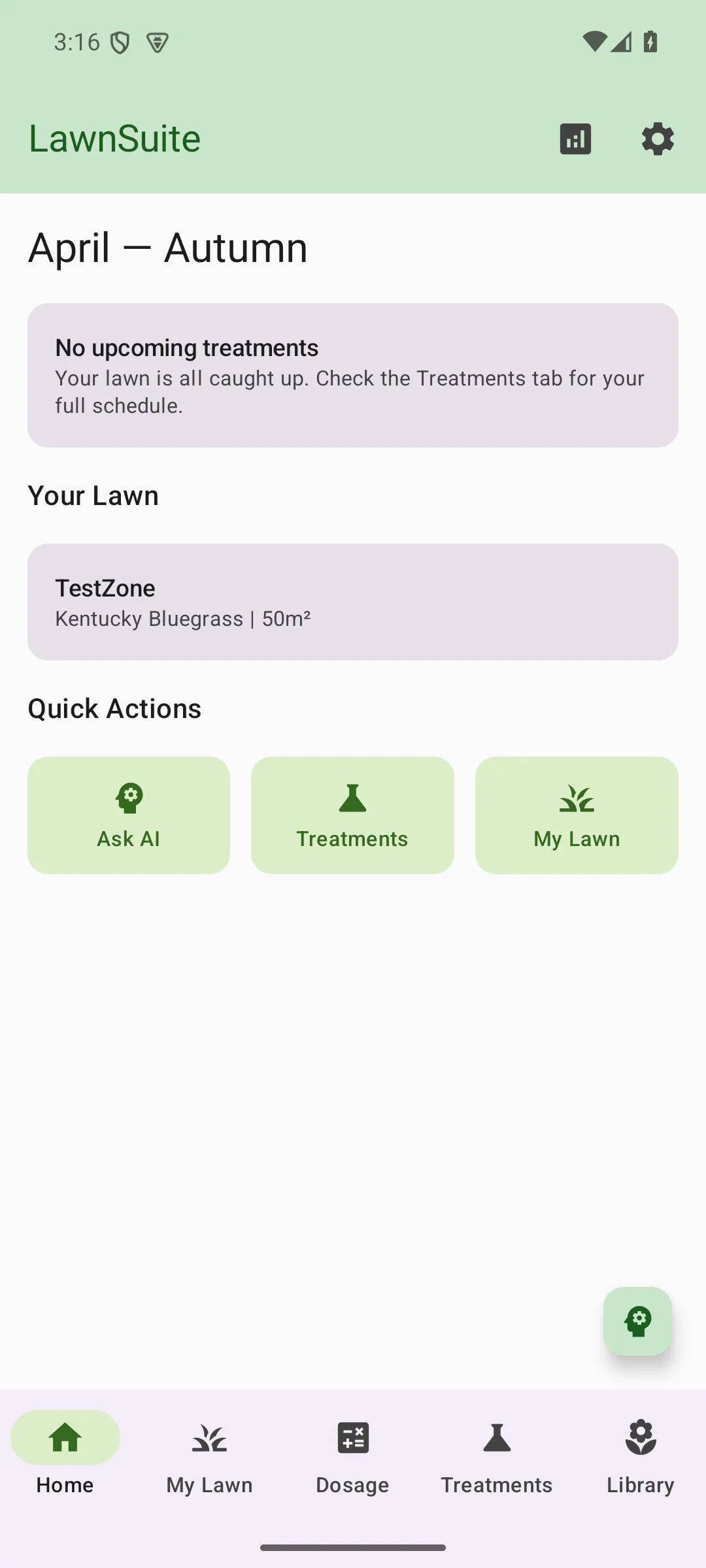Open the Treatments quick action card
706x1568 pixels.
point(352,814)
